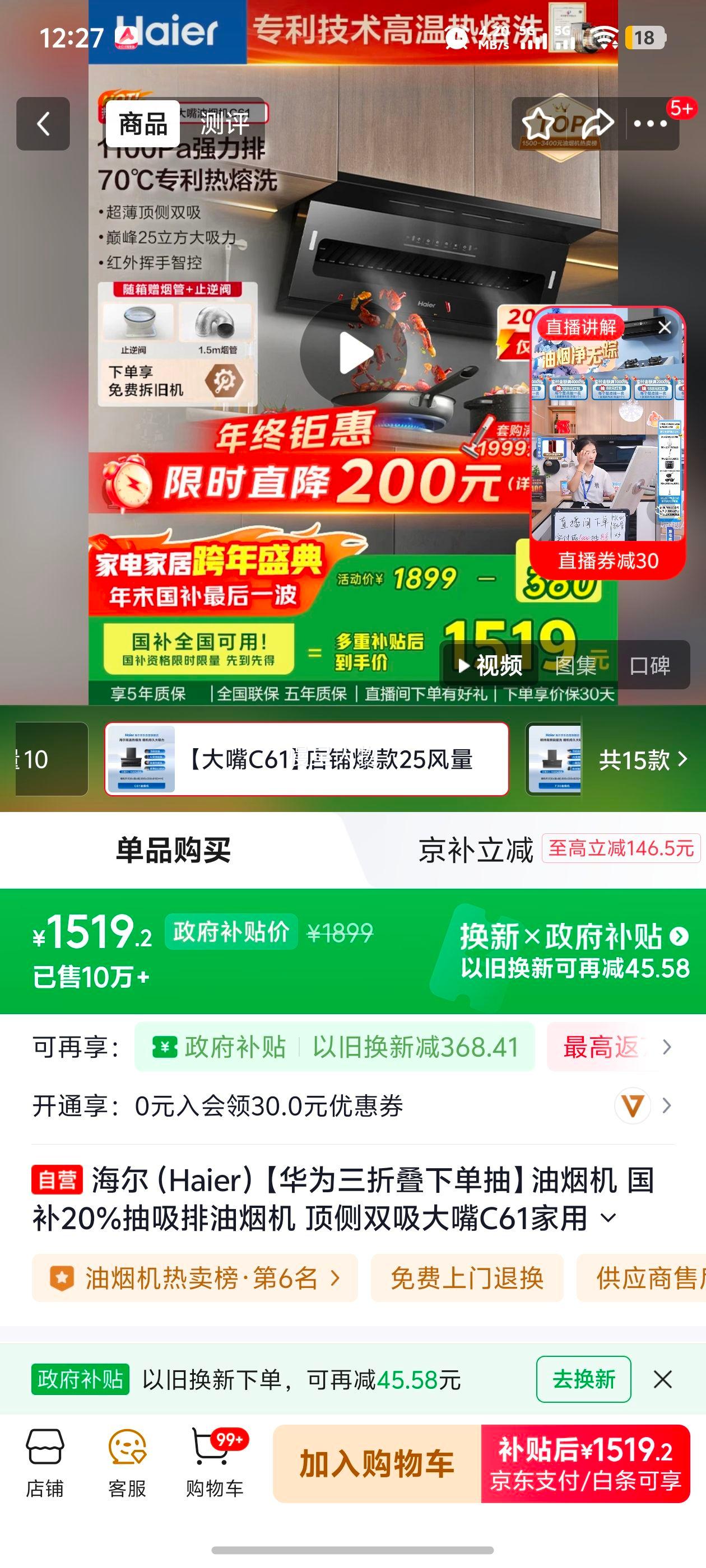Tap the back arrow to leave product page
The width and height of the screenshot is (706, 1568).
(43, 124)
